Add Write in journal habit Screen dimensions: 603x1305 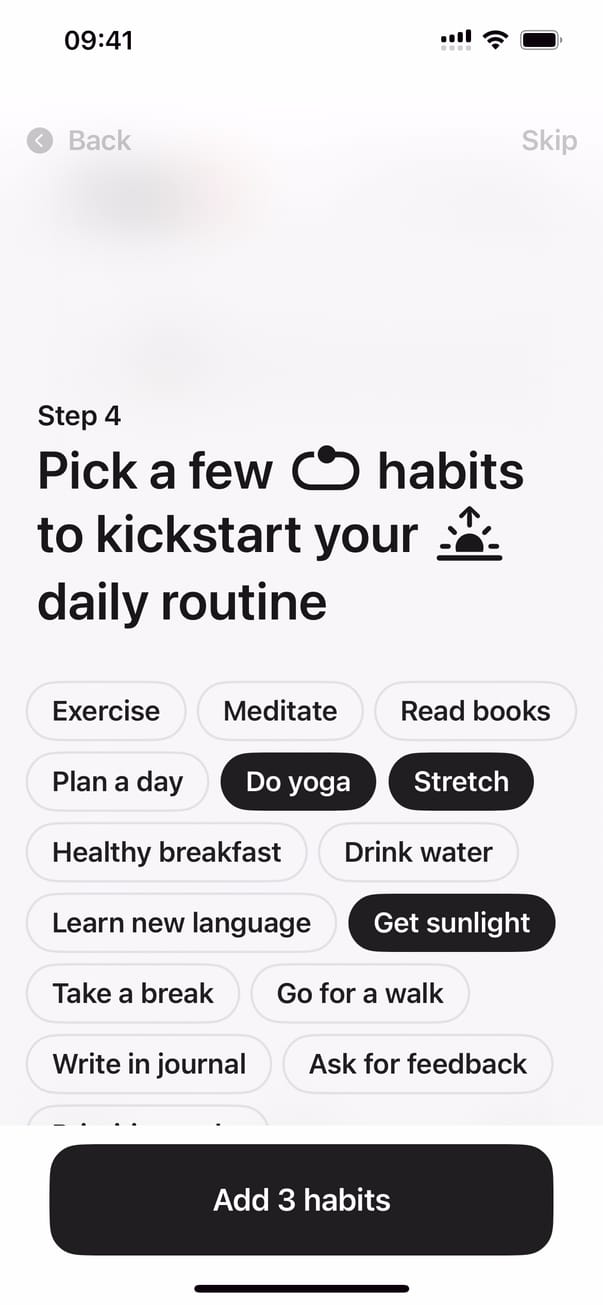(x=149, y=1064)
